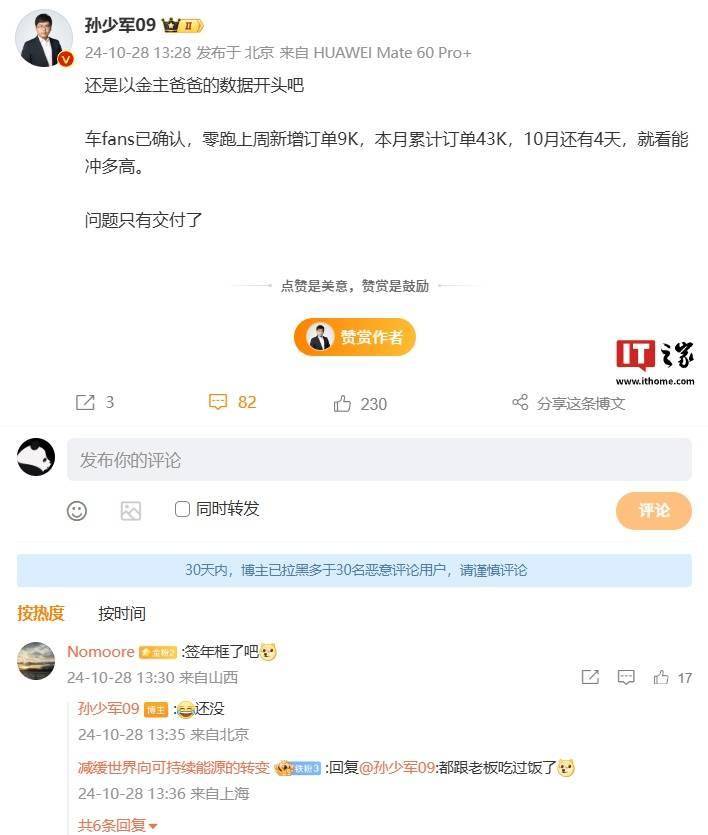708x835 pixels.
Task: Attach an image to your comment
Action: tap(131, 510)
